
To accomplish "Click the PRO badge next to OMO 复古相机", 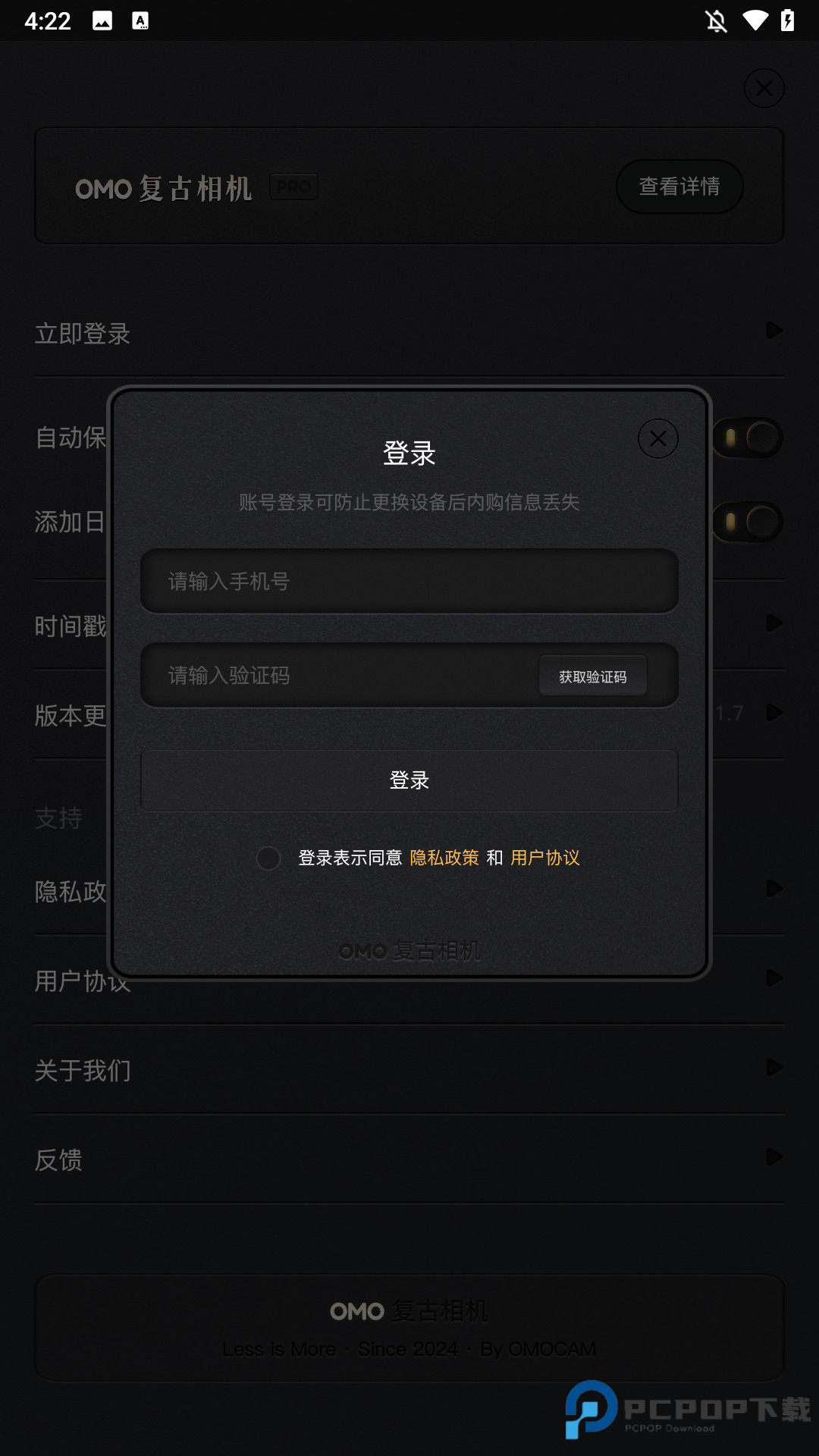I will pyautogui.click(x=293, y=187).
